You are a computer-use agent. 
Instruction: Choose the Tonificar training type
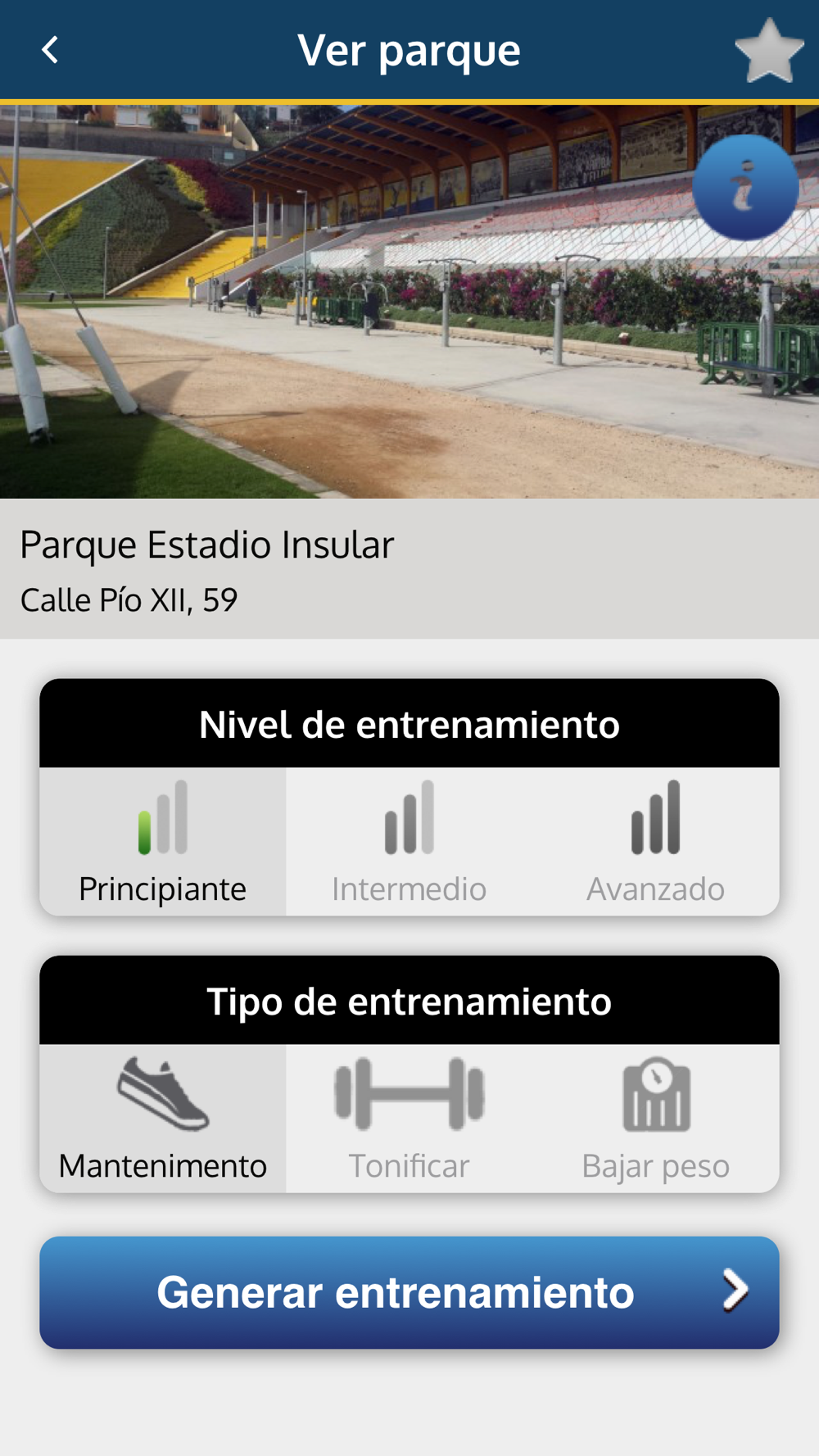coord(409,1118)
